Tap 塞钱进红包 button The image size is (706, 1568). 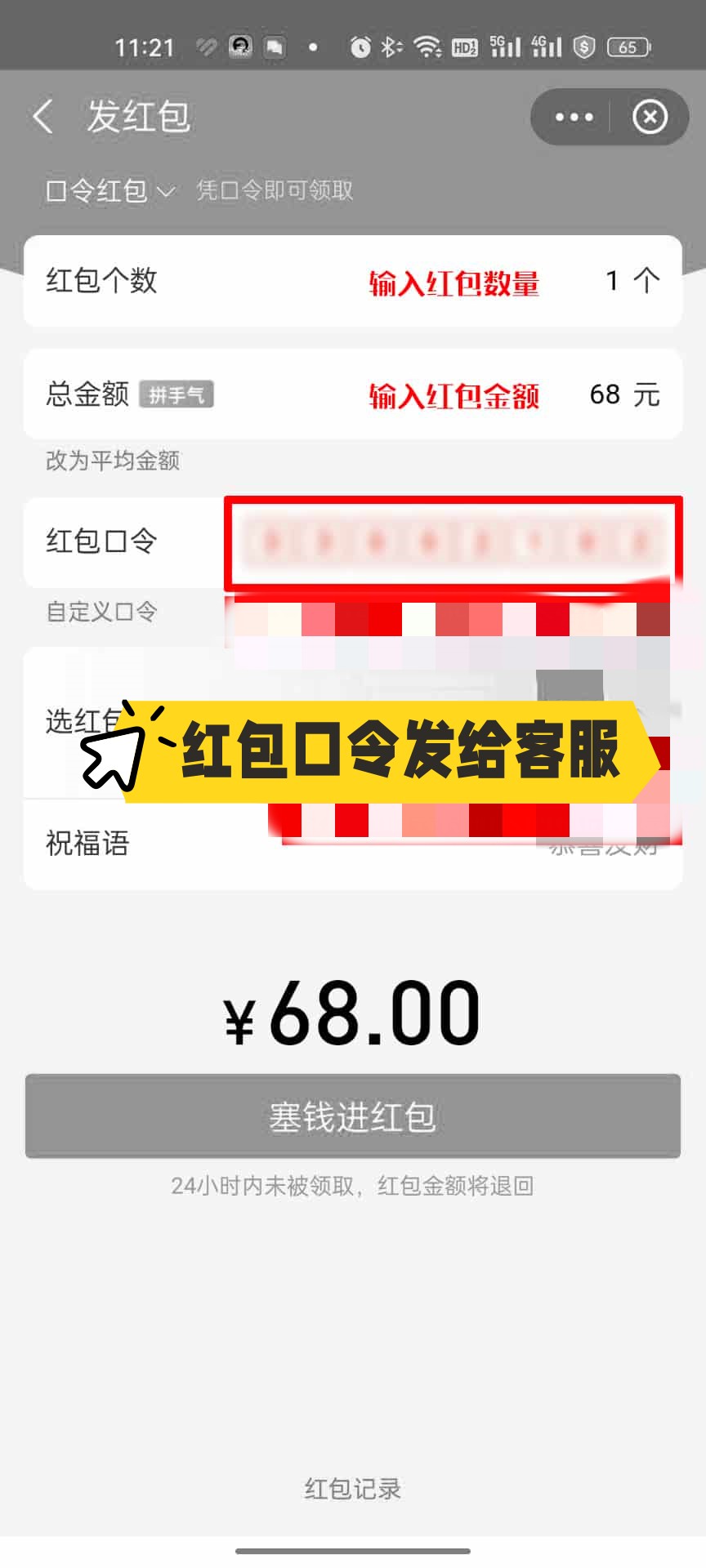pyautogui.click(x=353, y=1116)
